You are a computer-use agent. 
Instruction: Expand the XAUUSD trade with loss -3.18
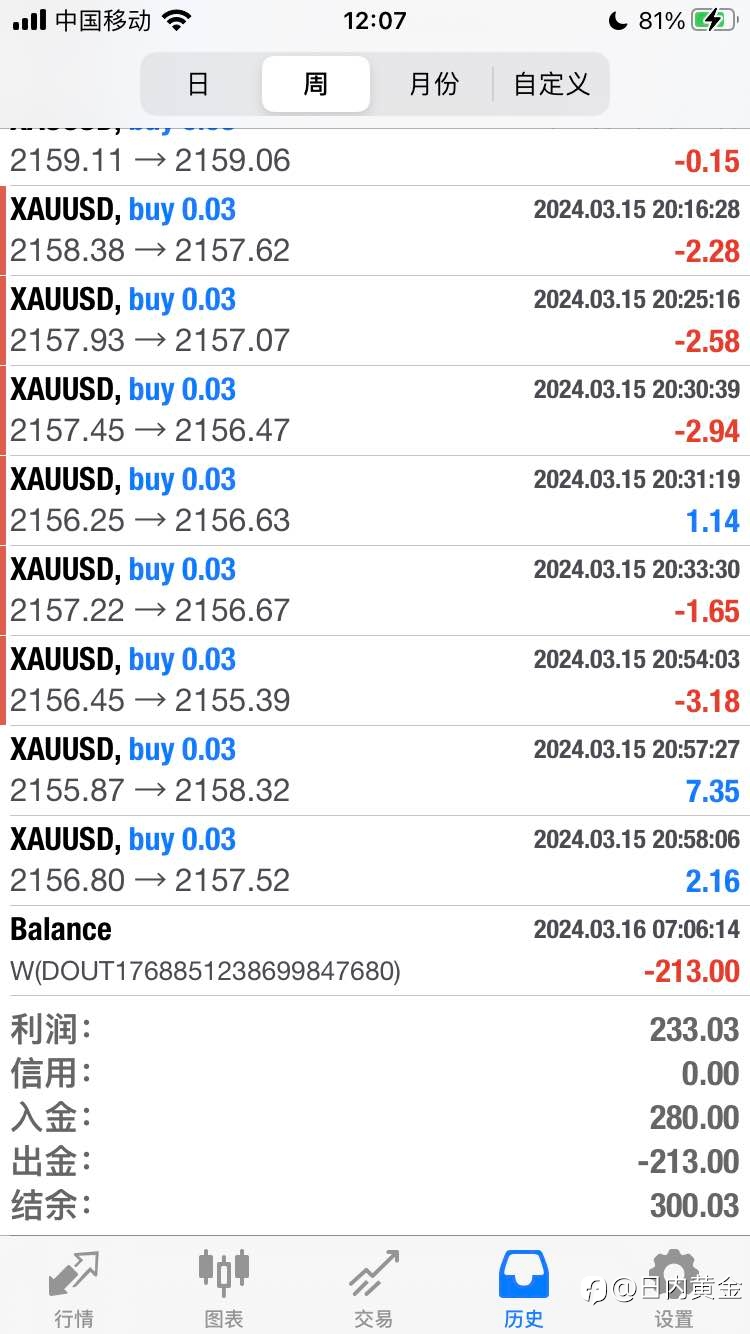click(x=375, y=681)
